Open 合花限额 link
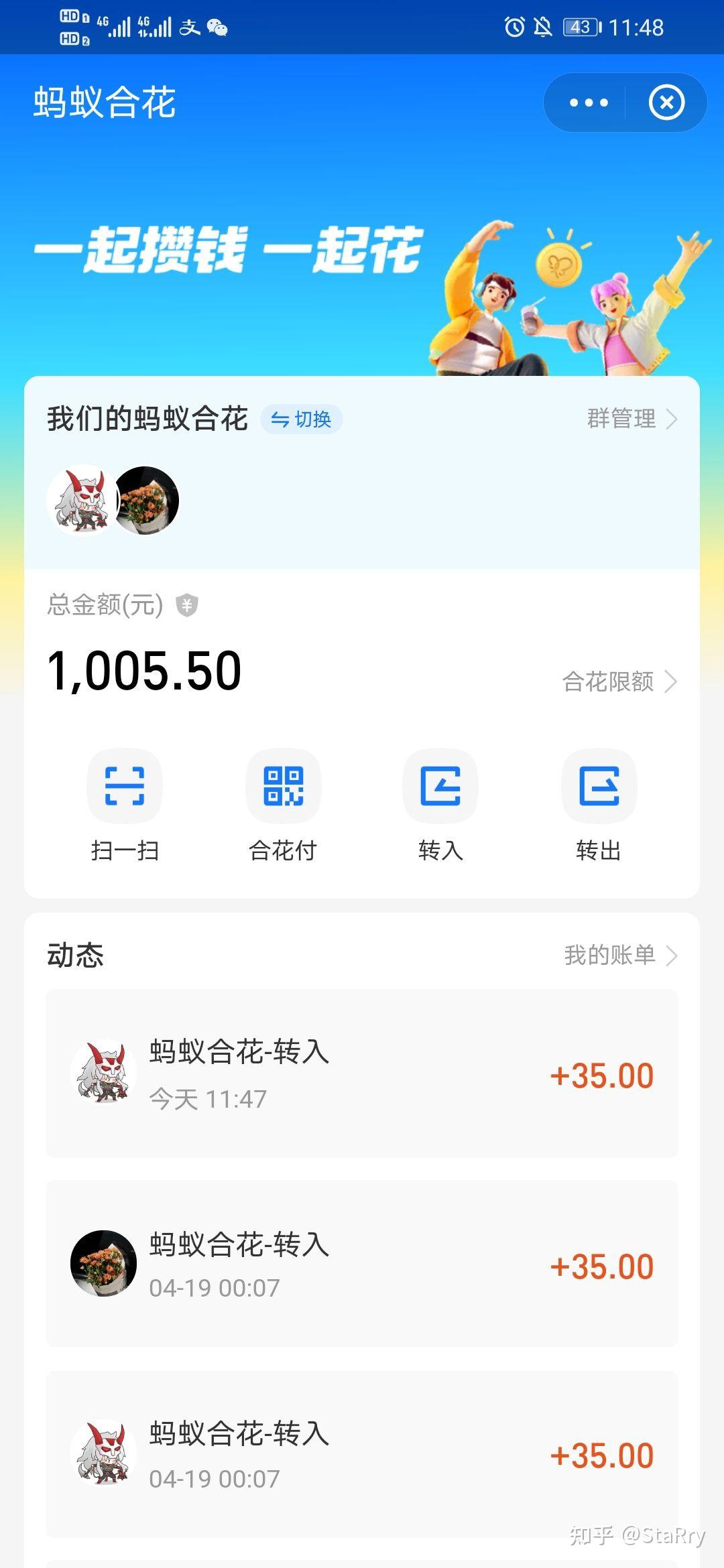The image size is (724, 1568). [607, 683]
